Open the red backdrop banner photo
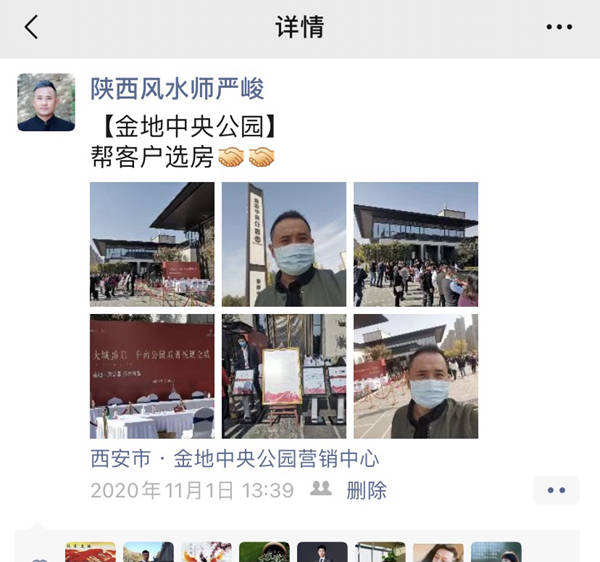The height and width of the screenshot is (562, 600). coord(152,376)
